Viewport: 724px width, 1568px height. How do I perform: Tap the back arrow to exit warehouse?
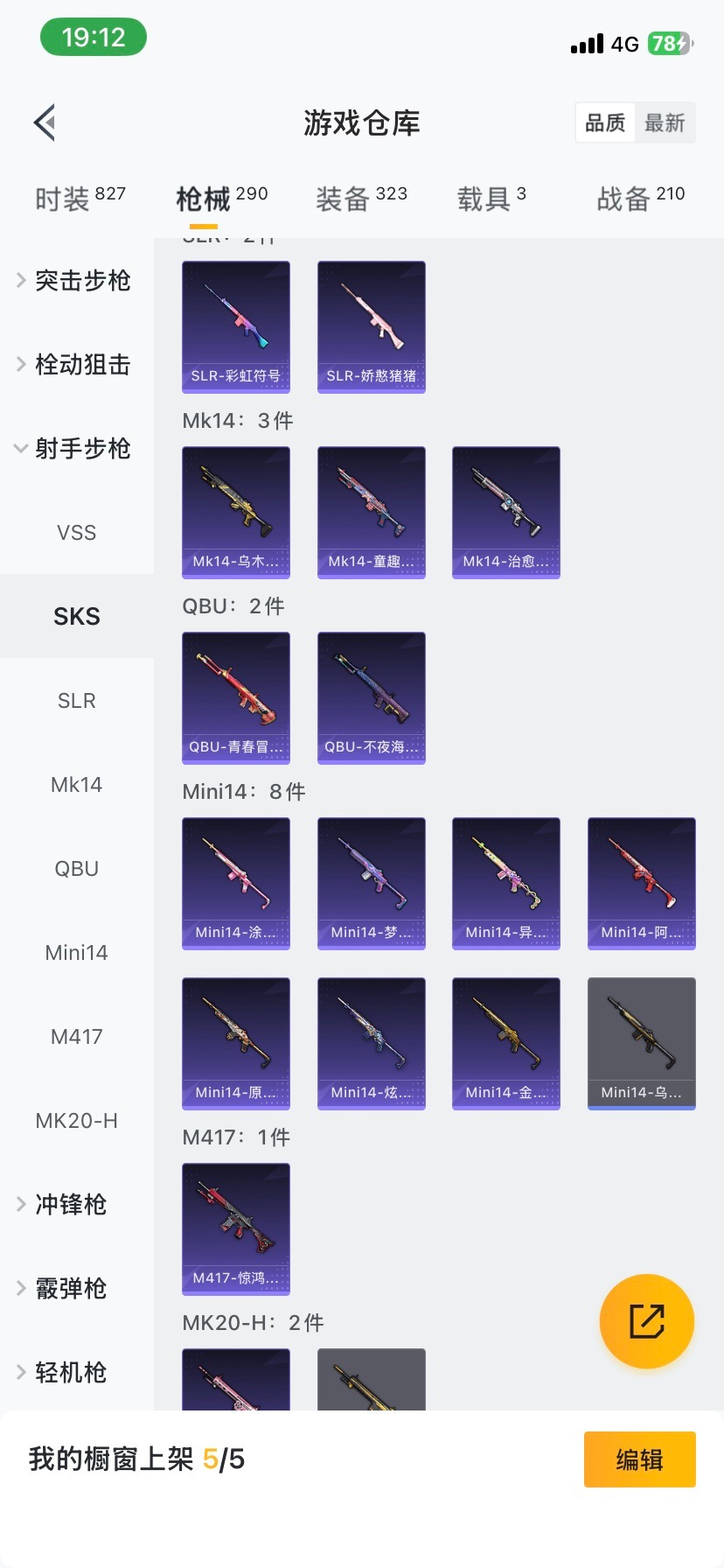[x=44, y=122]
